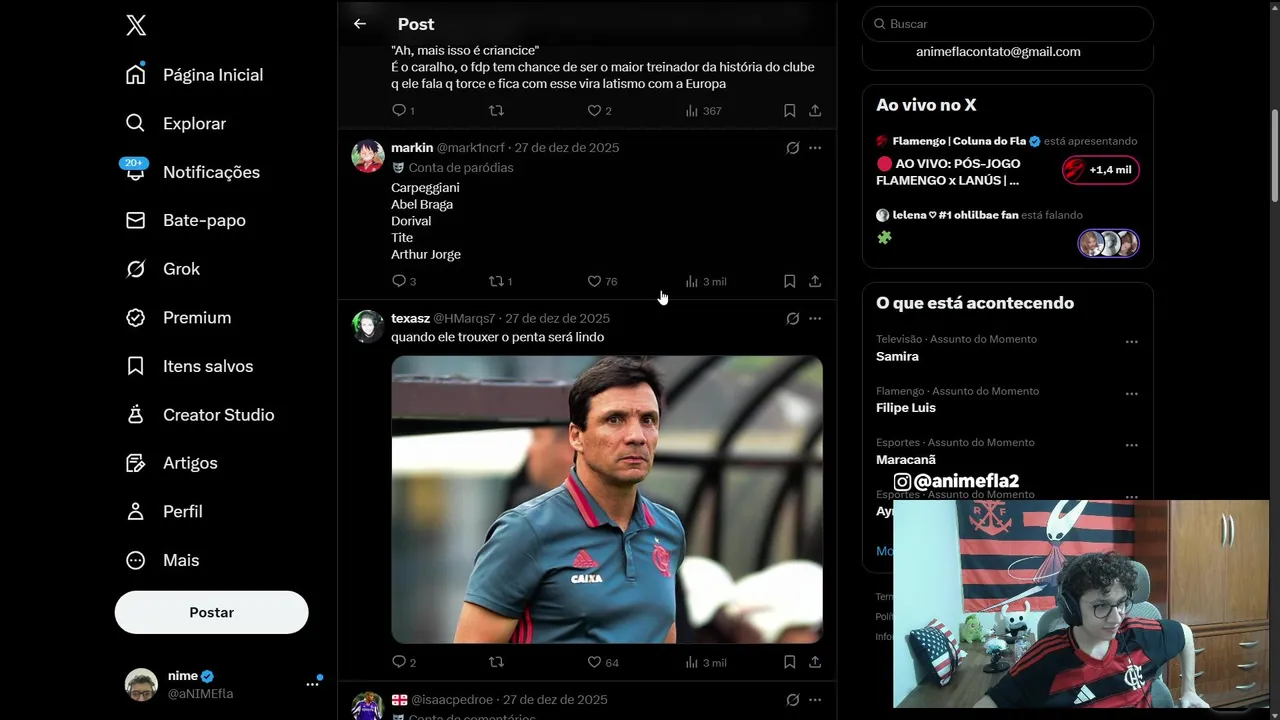Tap the Postar button

point(211,612)
